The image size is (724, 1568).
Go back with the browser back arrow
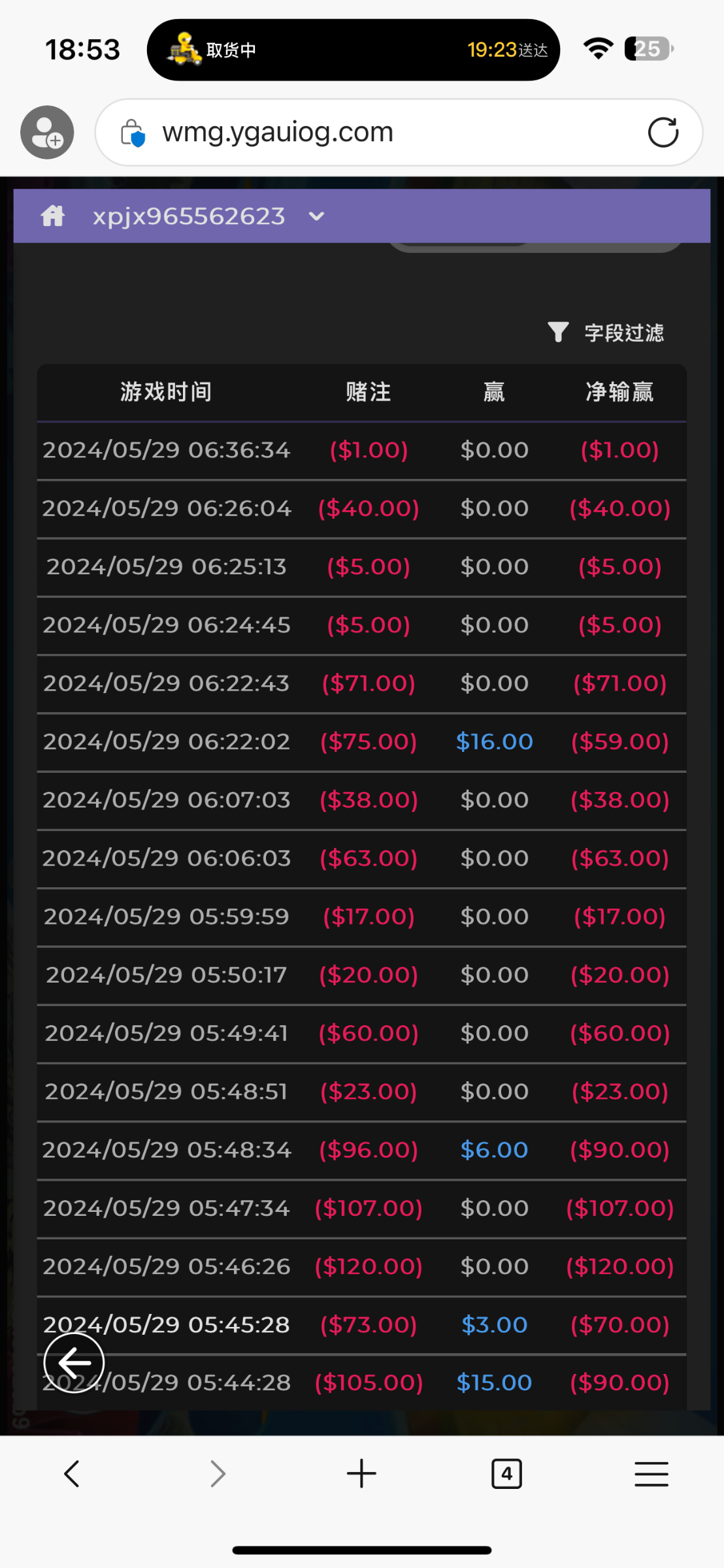pos(72,1474)
